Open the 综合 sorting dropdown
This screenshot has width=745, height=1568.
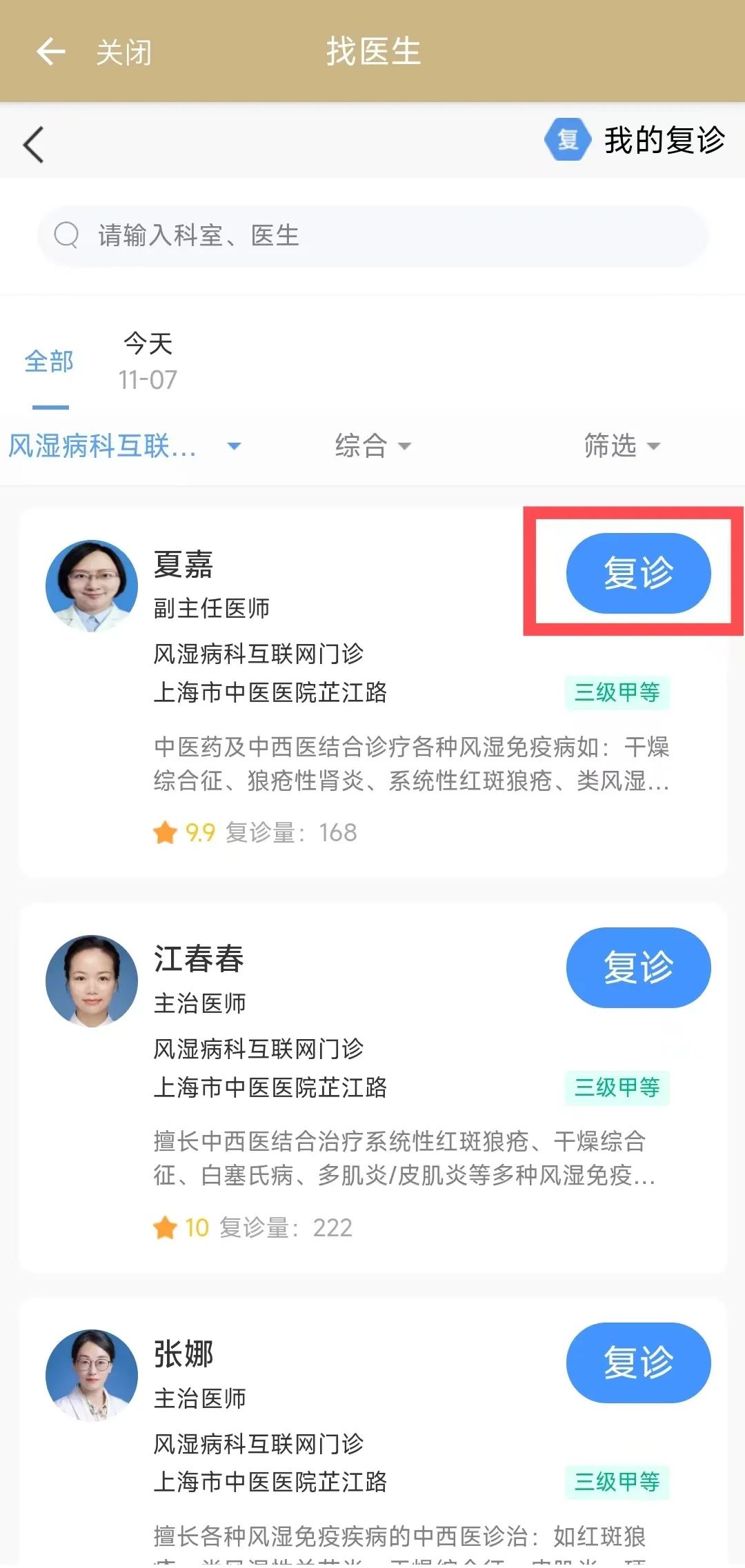(x=372, y=446)
